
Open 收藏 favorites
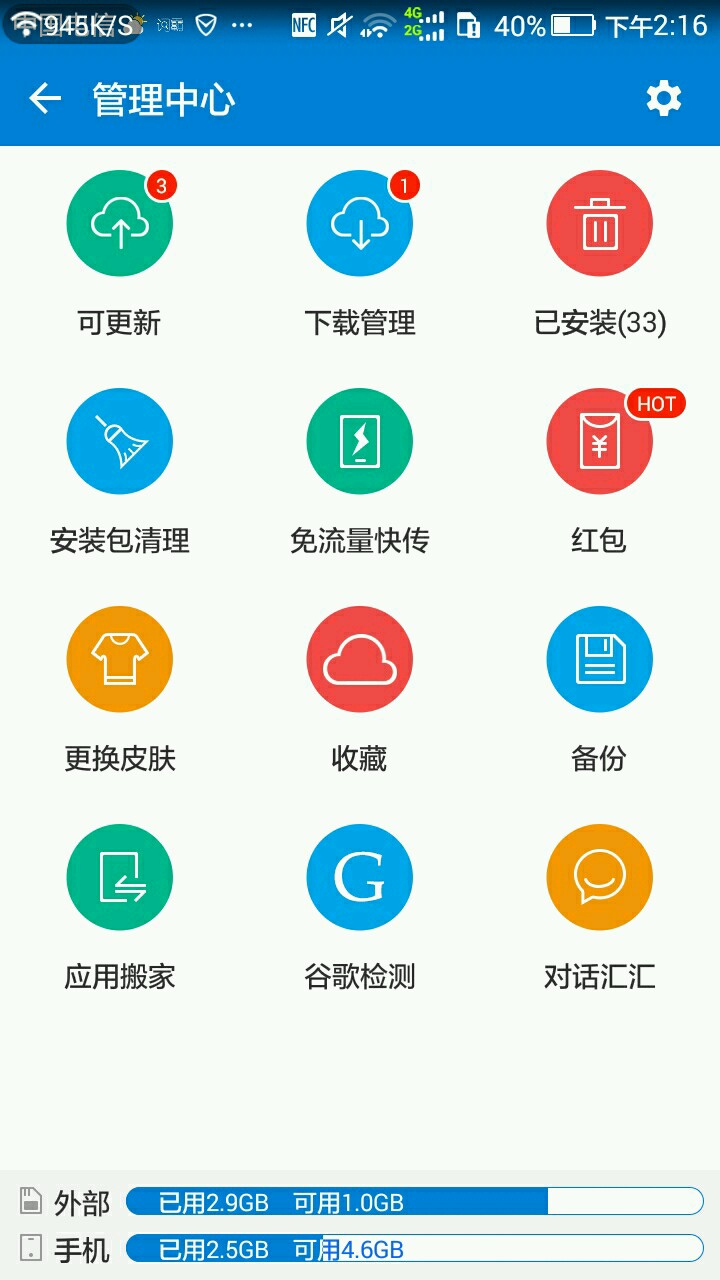pyautogui.click(x=360, y=660)
